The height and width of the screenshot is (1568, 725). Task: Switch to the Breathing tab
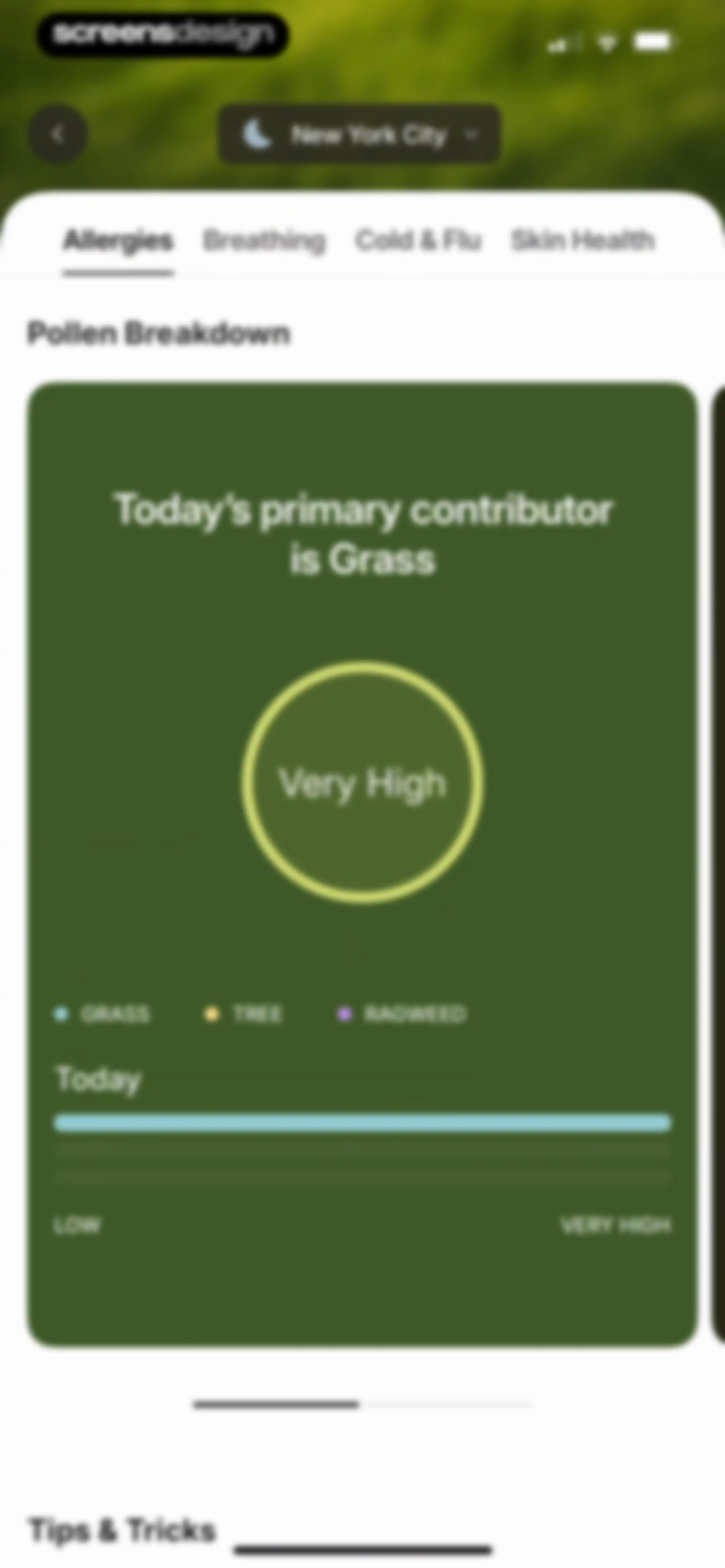click(x=263, y=240)
